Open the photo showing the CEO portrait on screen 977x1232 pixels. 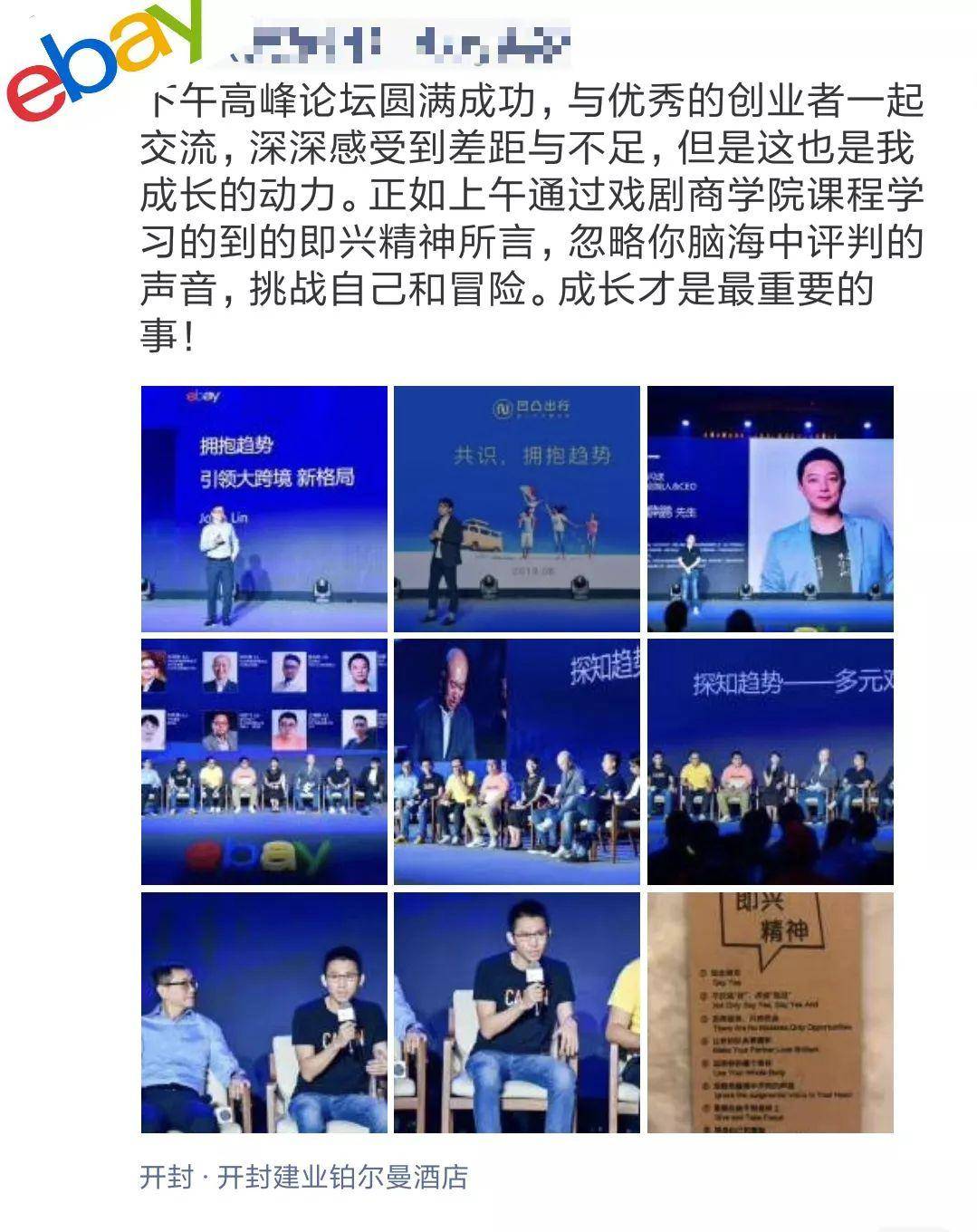click(770, 508)
